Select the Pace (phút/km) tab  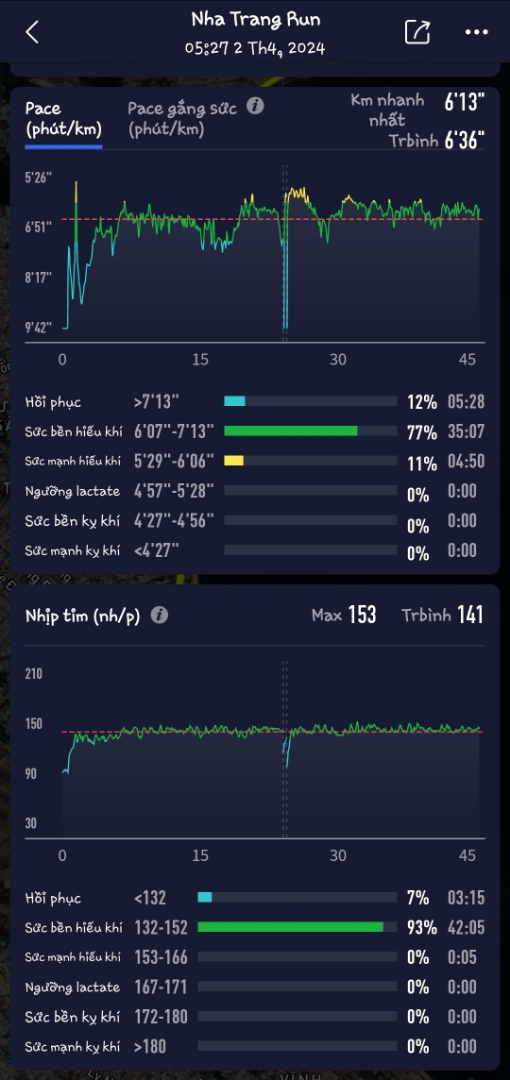(x=63, y=118)
